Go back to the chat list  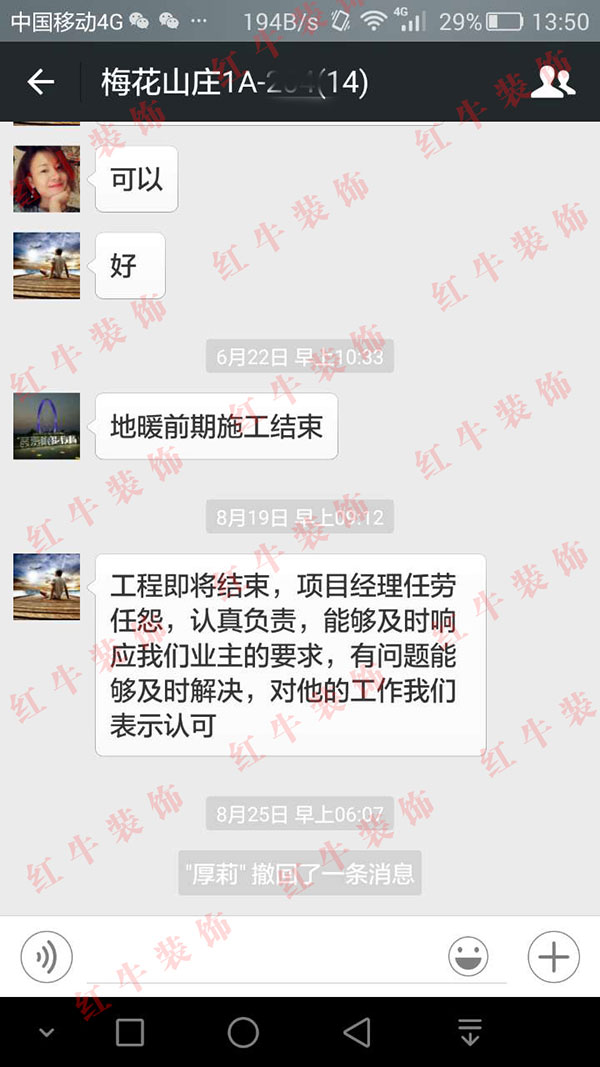pyautogui.click(x=40, y=82)
